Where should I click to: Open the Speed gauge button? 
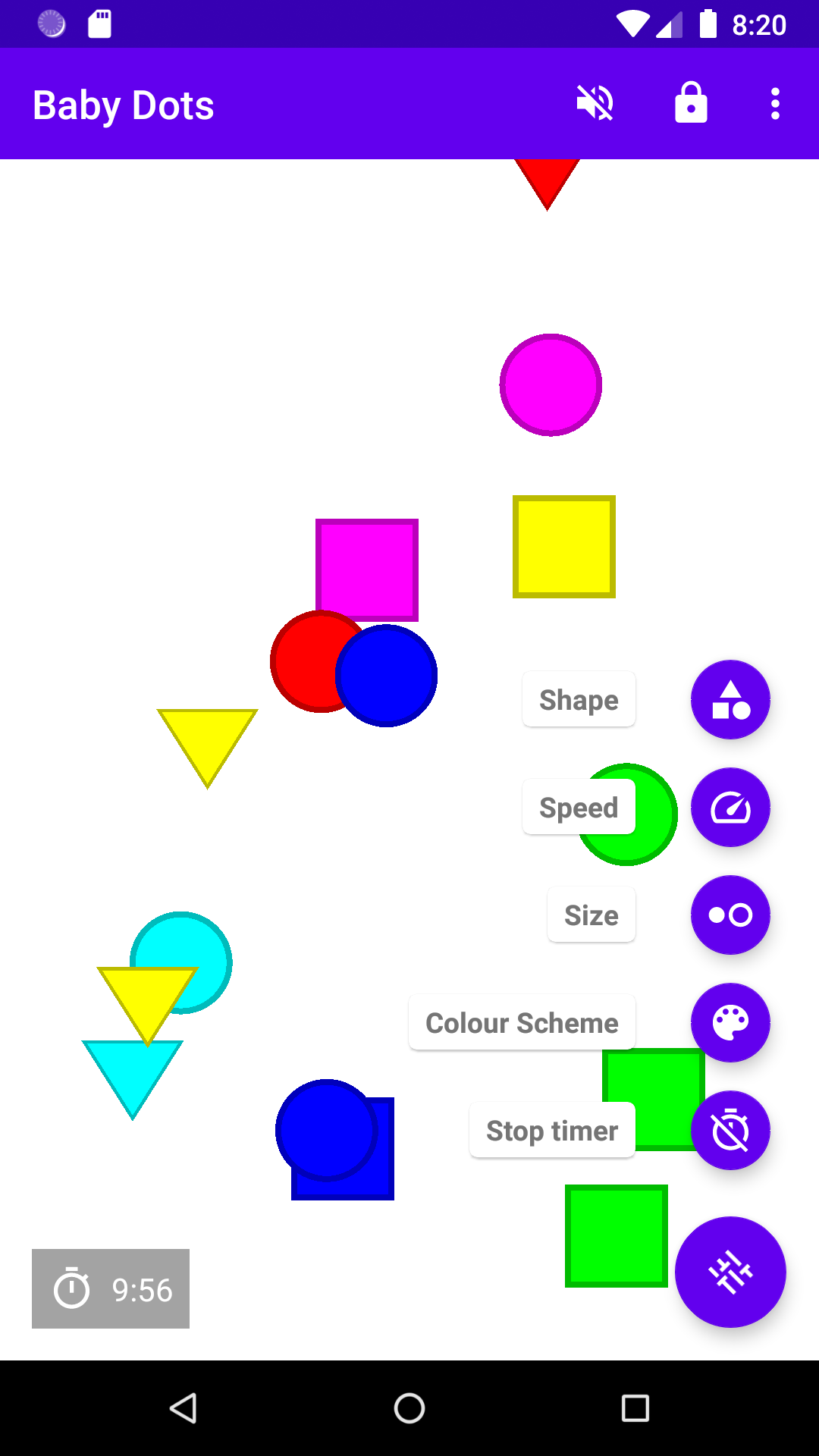[x=730, y=807]
